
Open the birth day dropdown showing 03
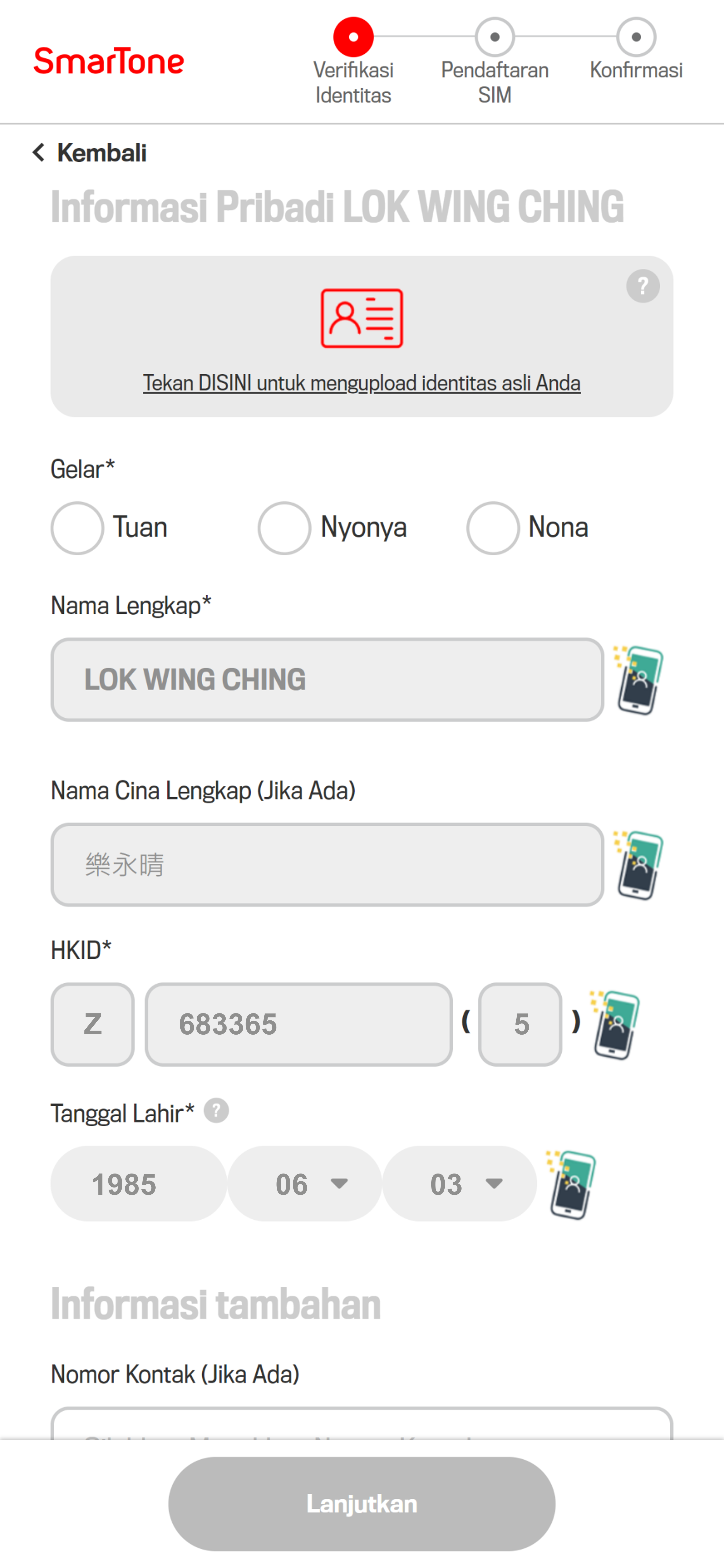460,1183
